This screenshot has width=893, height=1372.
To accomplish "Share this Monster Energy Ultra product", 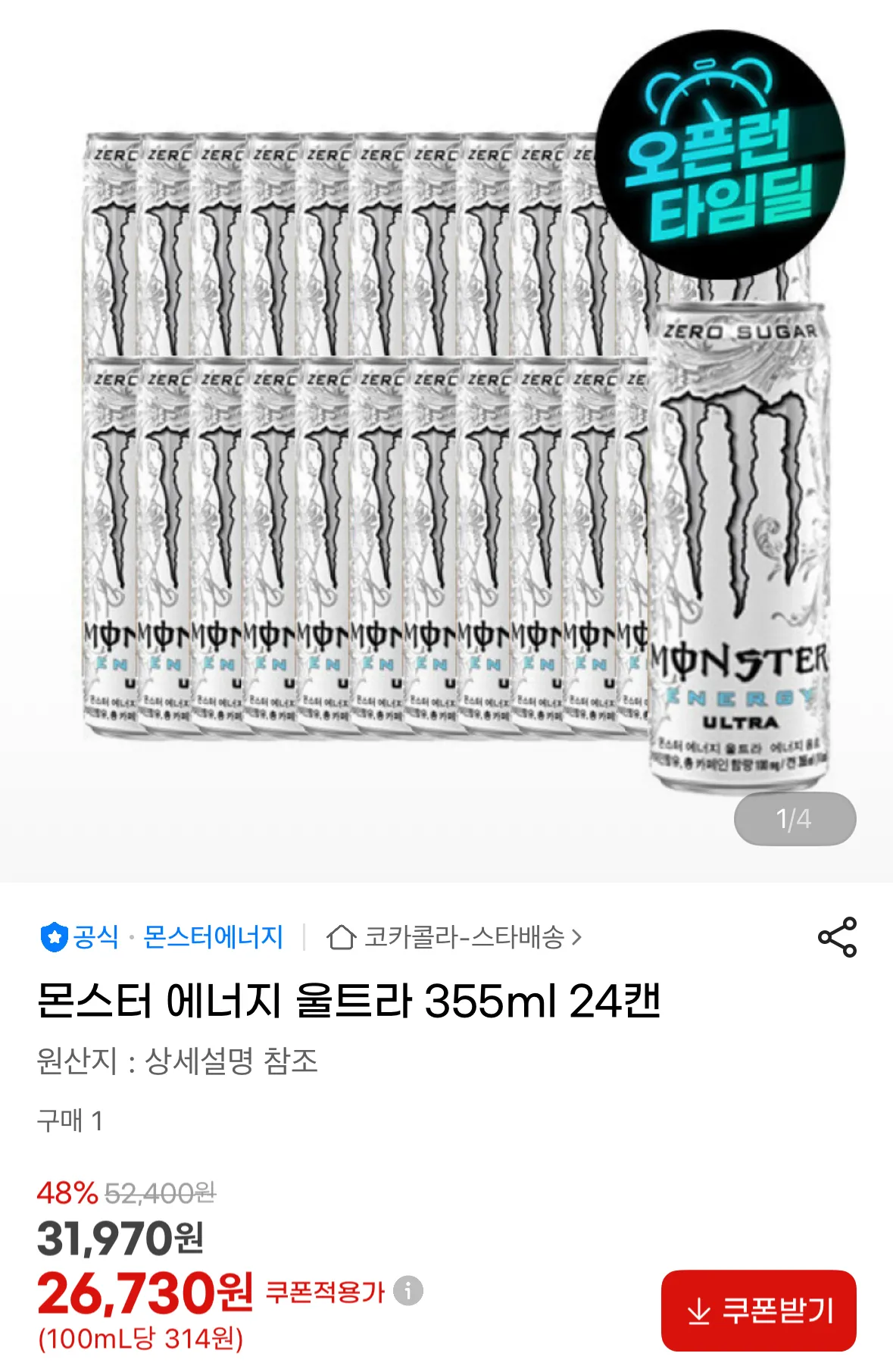I will point(837,937).
